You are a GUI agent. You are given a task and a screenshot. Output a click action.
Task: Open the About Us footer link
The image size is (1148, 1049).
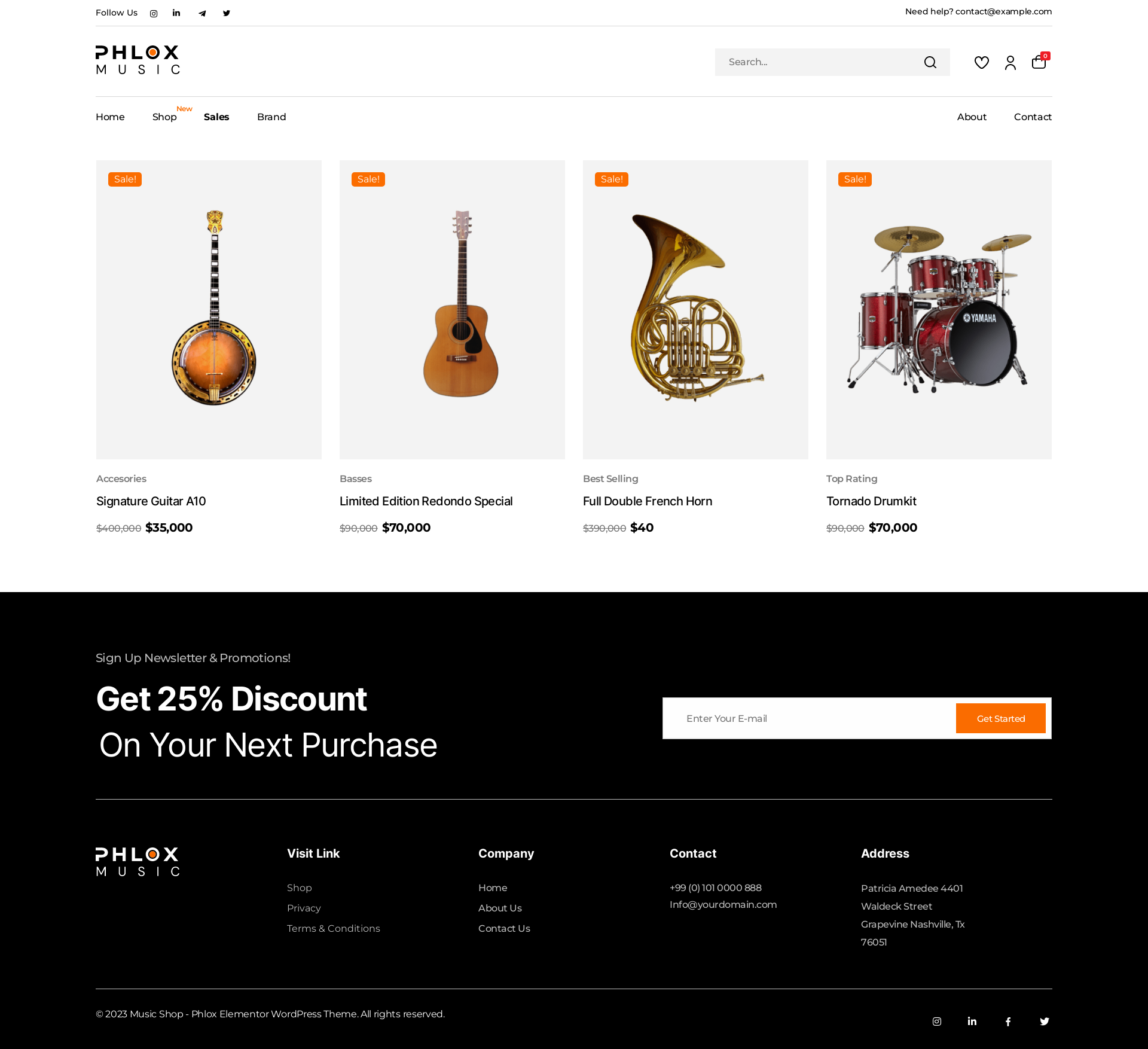tap(500, 908)
